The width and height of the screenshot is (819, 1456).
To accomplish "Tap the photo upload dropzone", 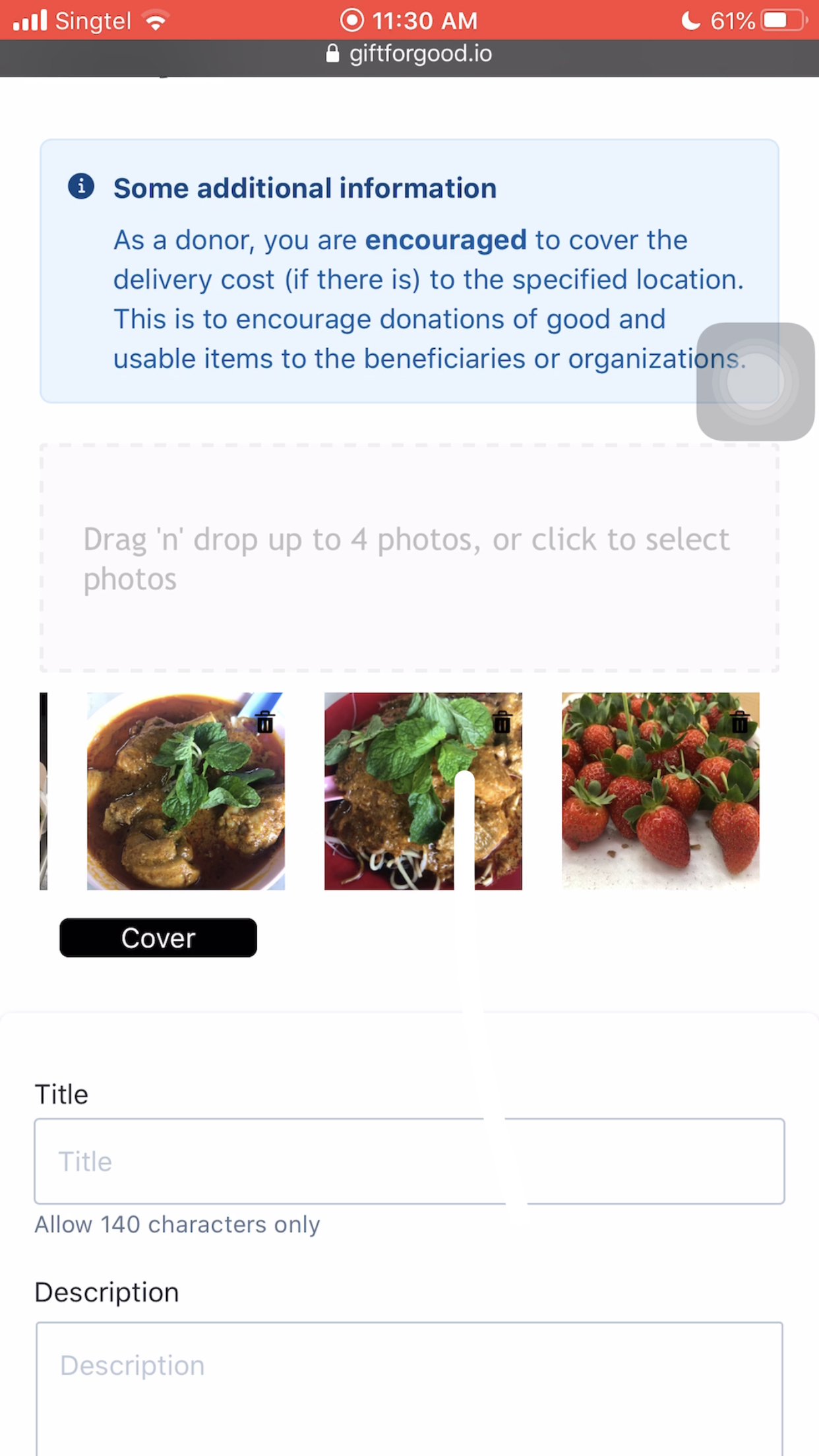I will (x=409, y=558).
